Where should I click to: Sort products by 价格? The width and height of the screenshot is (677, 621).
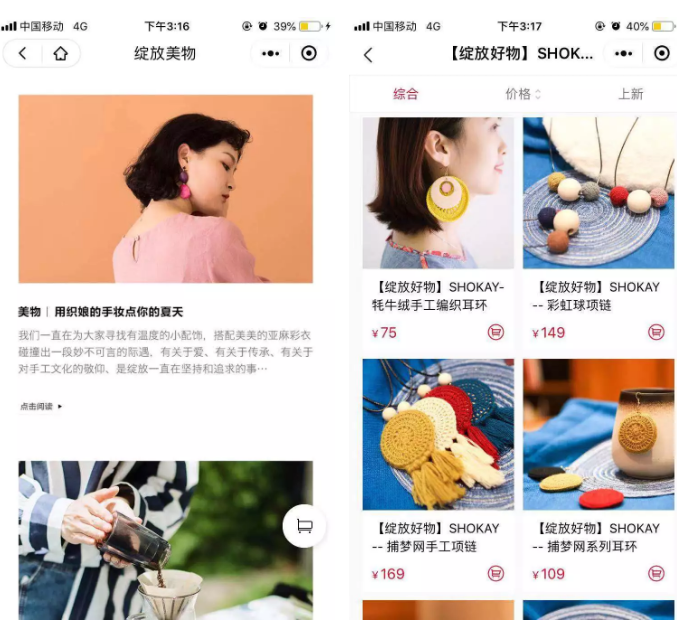click(x=522, y=94)
